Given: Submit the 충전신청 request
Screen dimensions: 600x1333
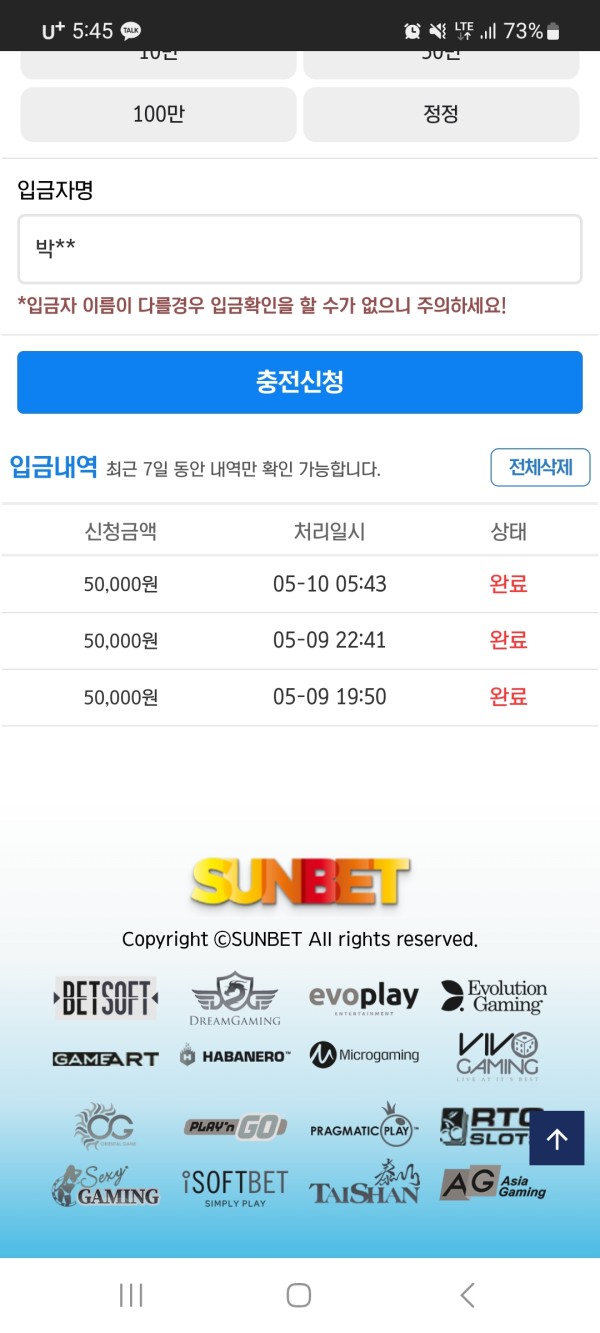Looking at the screenshot, I should 299,382.
